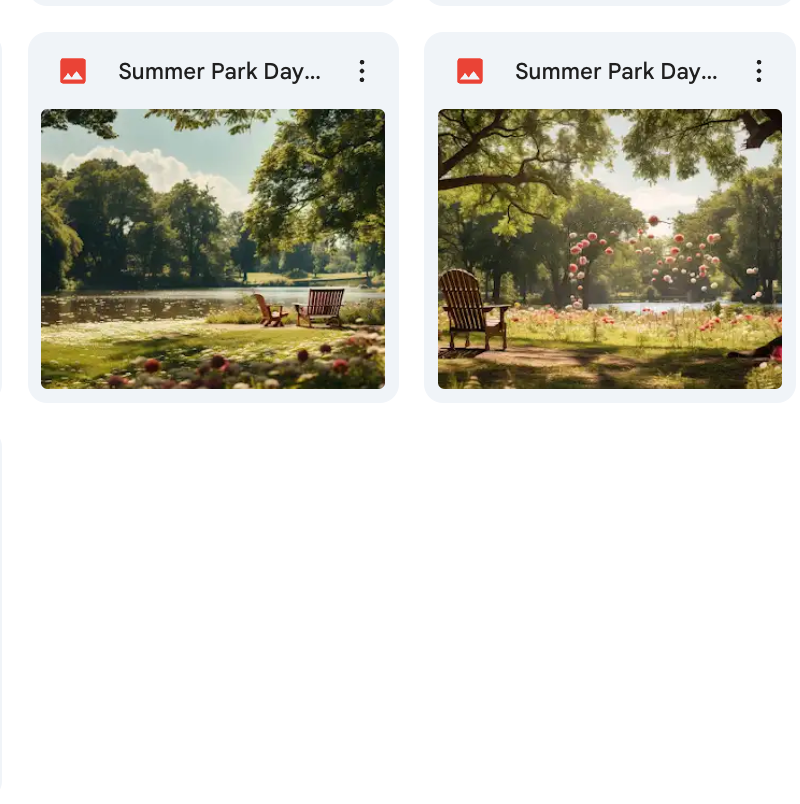Screen dimensions: 800x804
Task: Open the Summer Park image with two lakeside chairs
Action: [212, 248]
